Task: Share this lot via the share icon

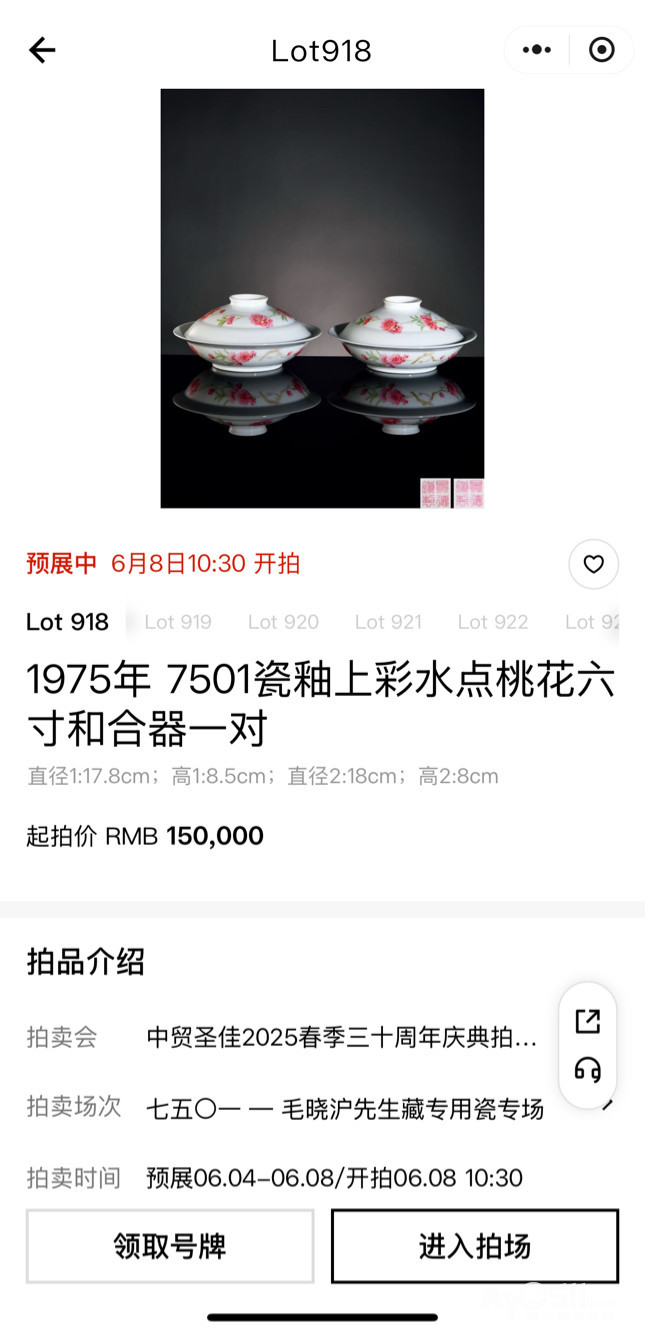Action: (588, 1021)
